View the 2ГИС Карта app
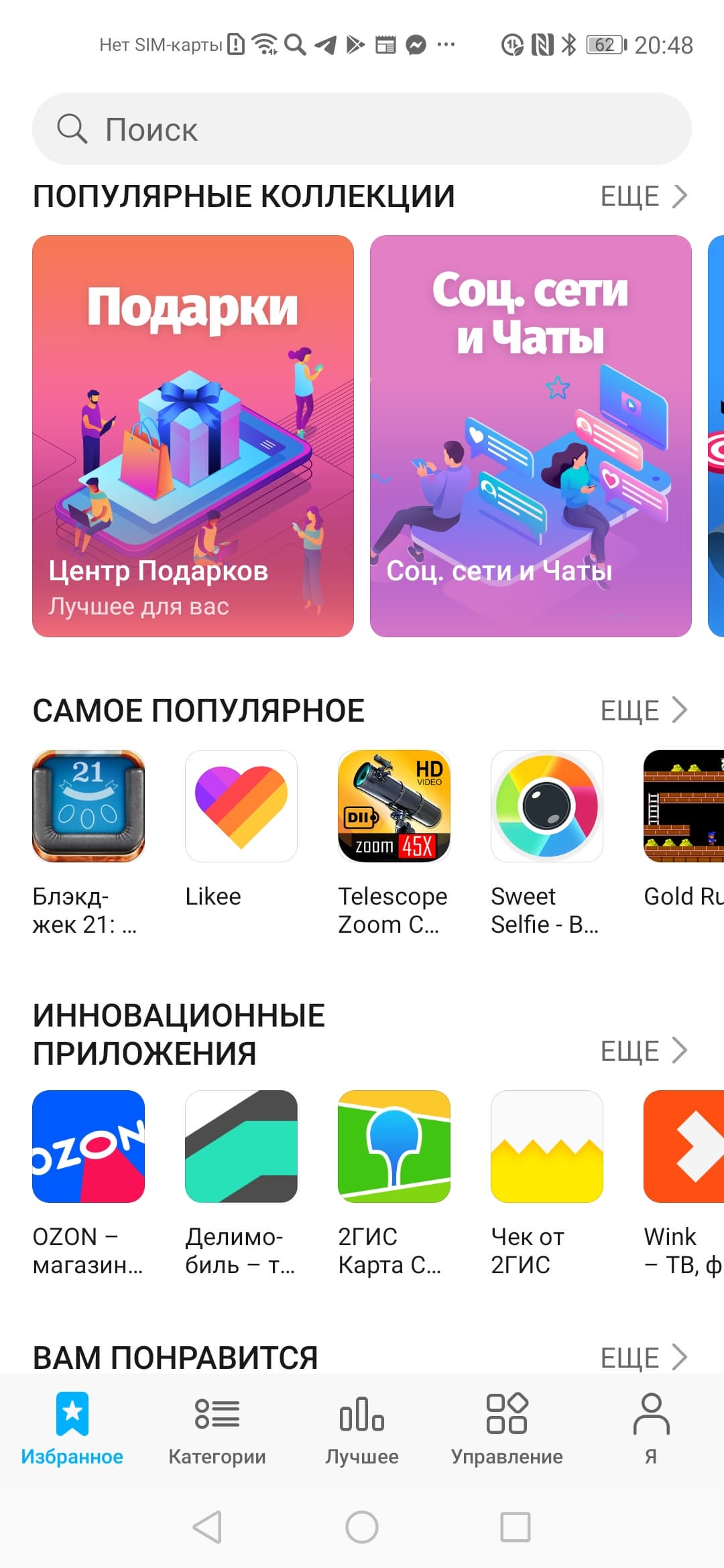 pos(394,1147)
